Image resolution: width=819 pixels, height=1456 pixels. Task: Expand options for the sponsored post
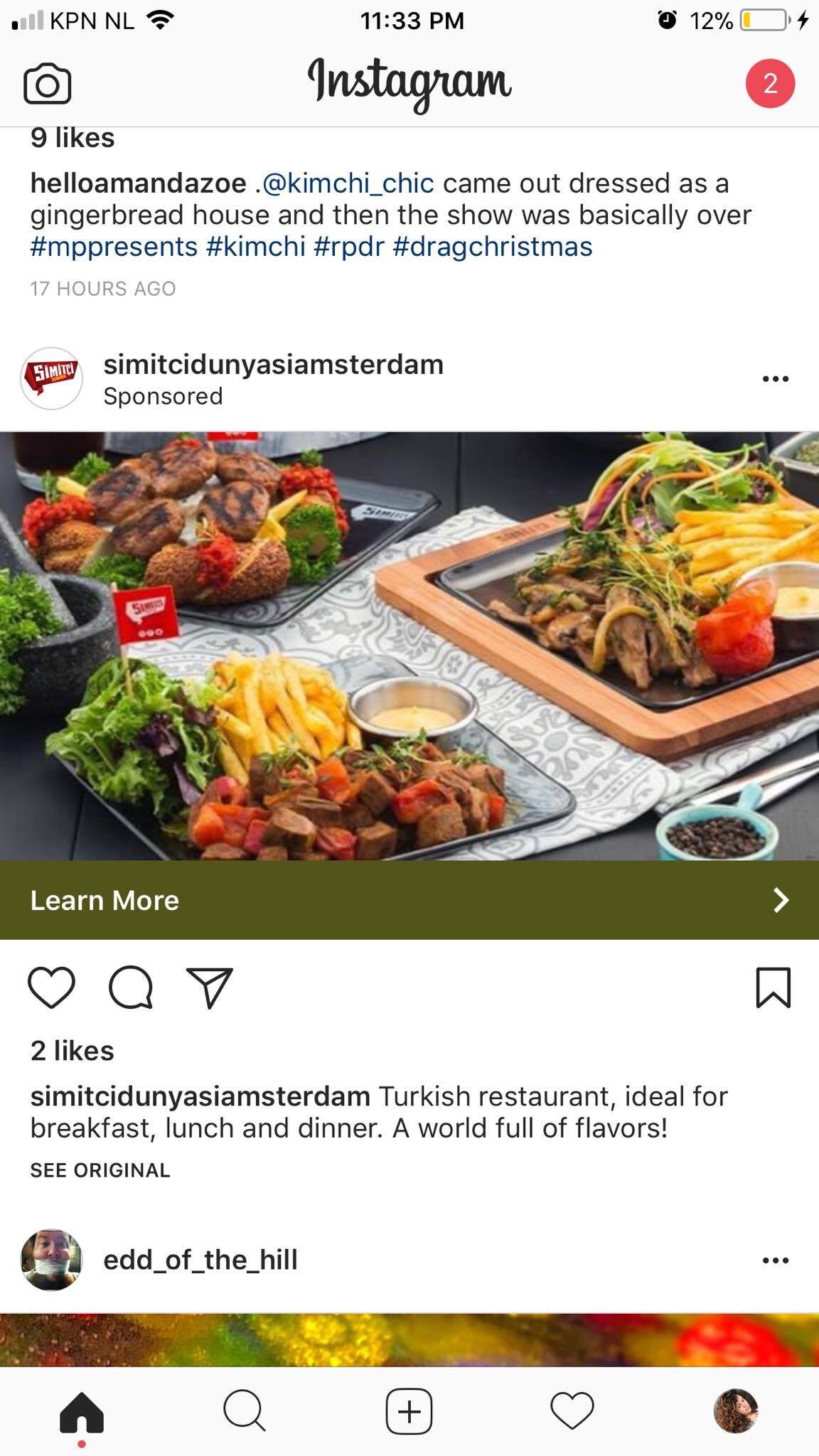pyautogui.click(x=775, y=380)
